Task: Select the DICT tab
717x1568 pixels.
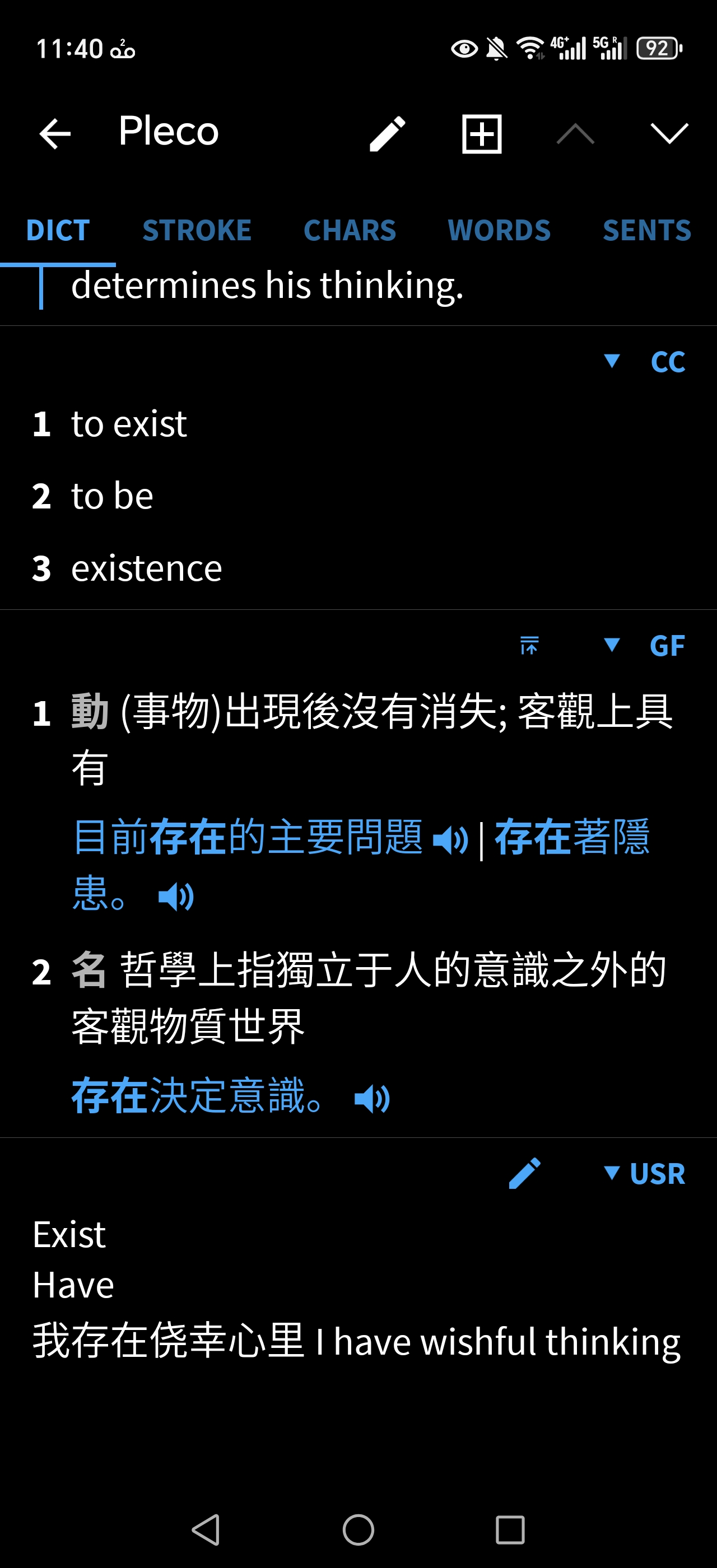Action: 58,230
